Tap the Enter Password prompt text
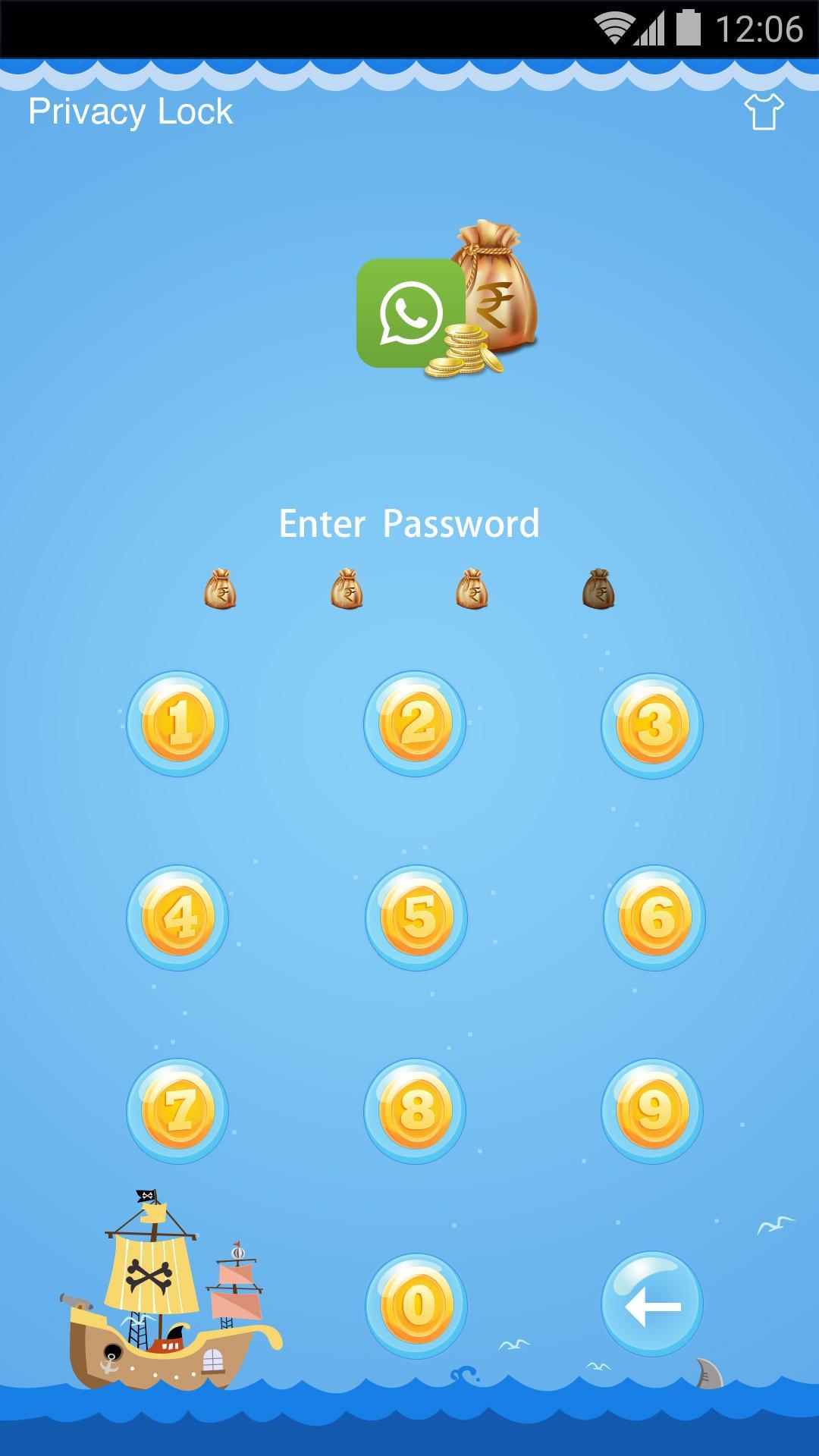This screenshot has width=819, height=1456. pyautogui.click(x=409, y=522)
